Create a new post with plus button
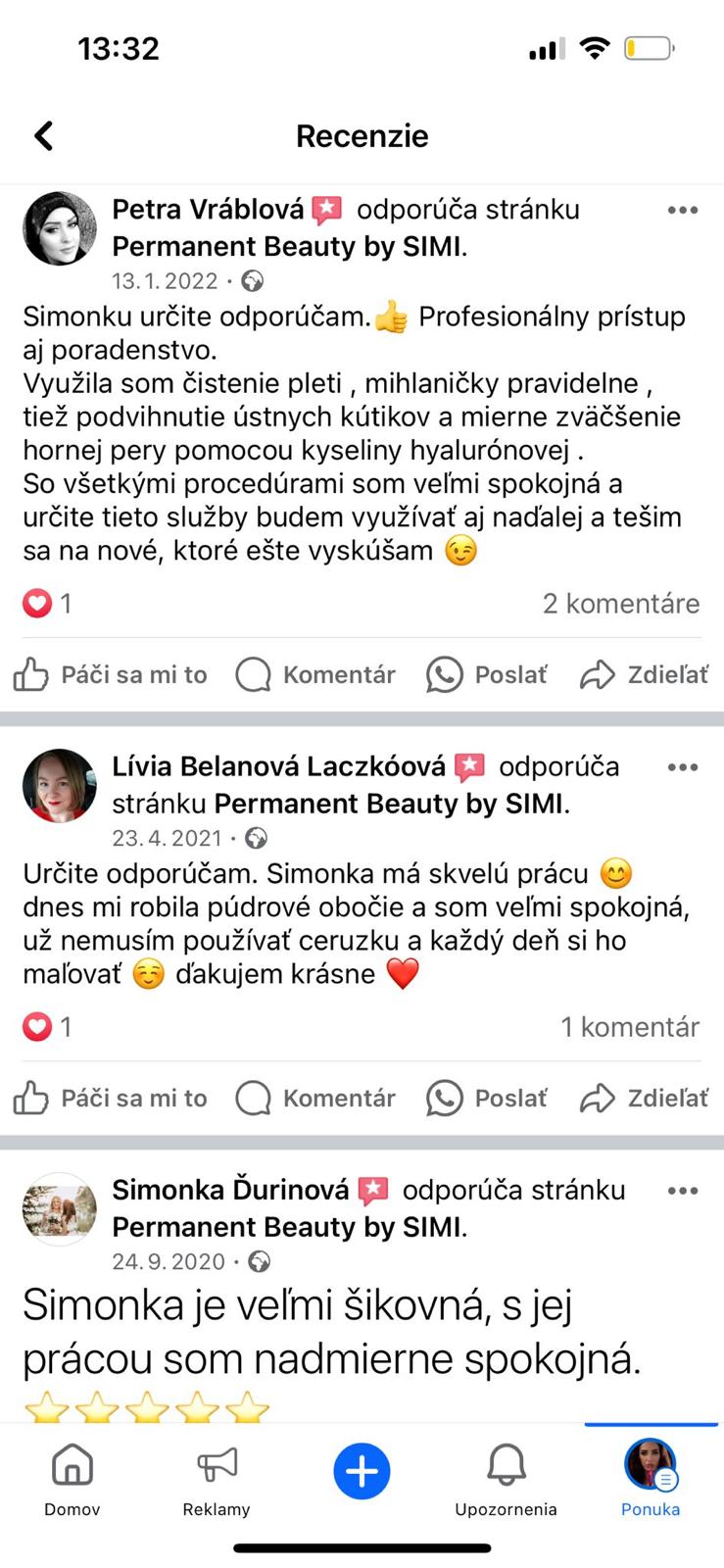The width and height of the screenshot is (724, 1568). 362,1471
